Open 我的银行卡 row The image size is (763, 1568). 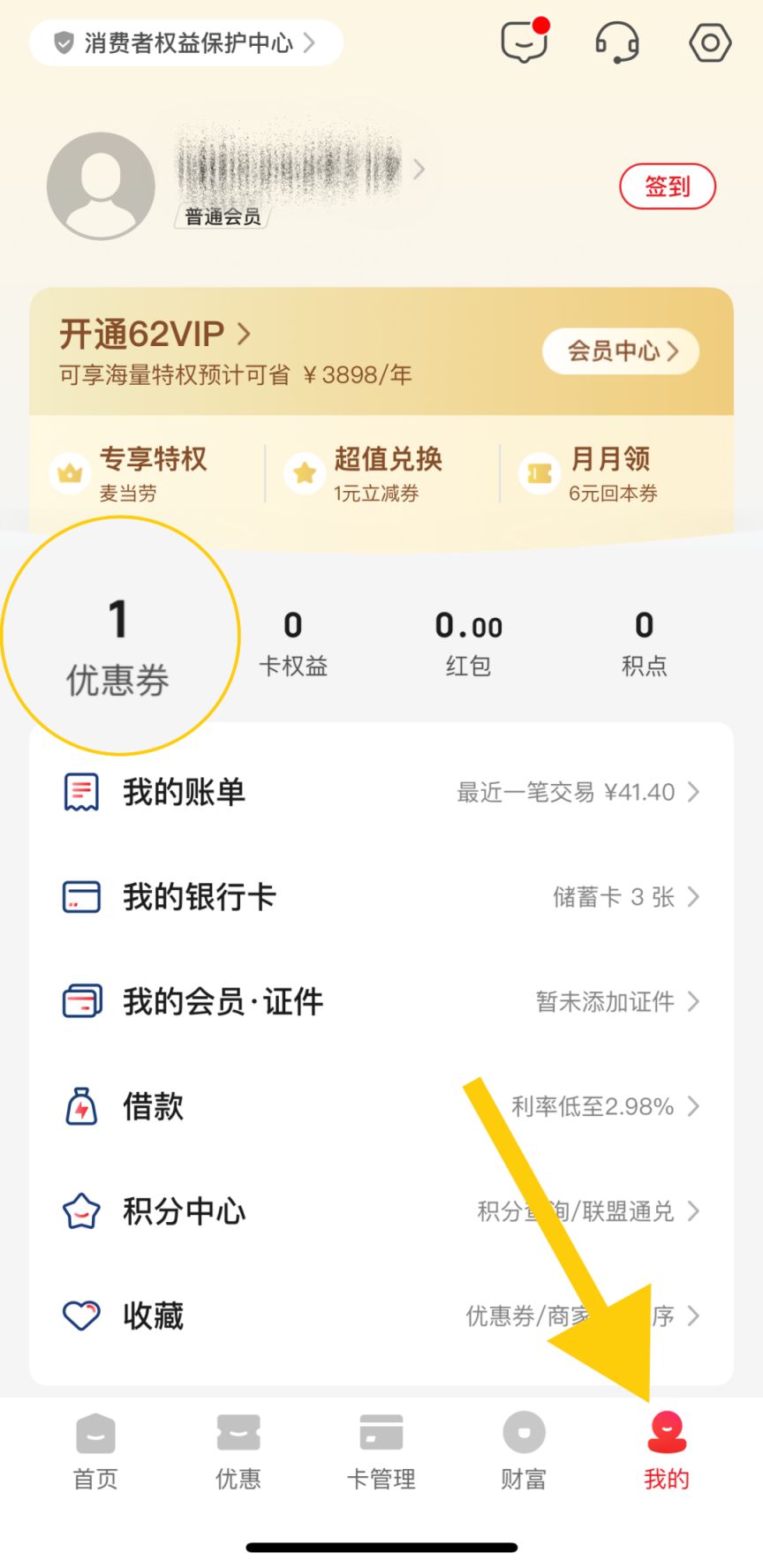tap(381, 897)
